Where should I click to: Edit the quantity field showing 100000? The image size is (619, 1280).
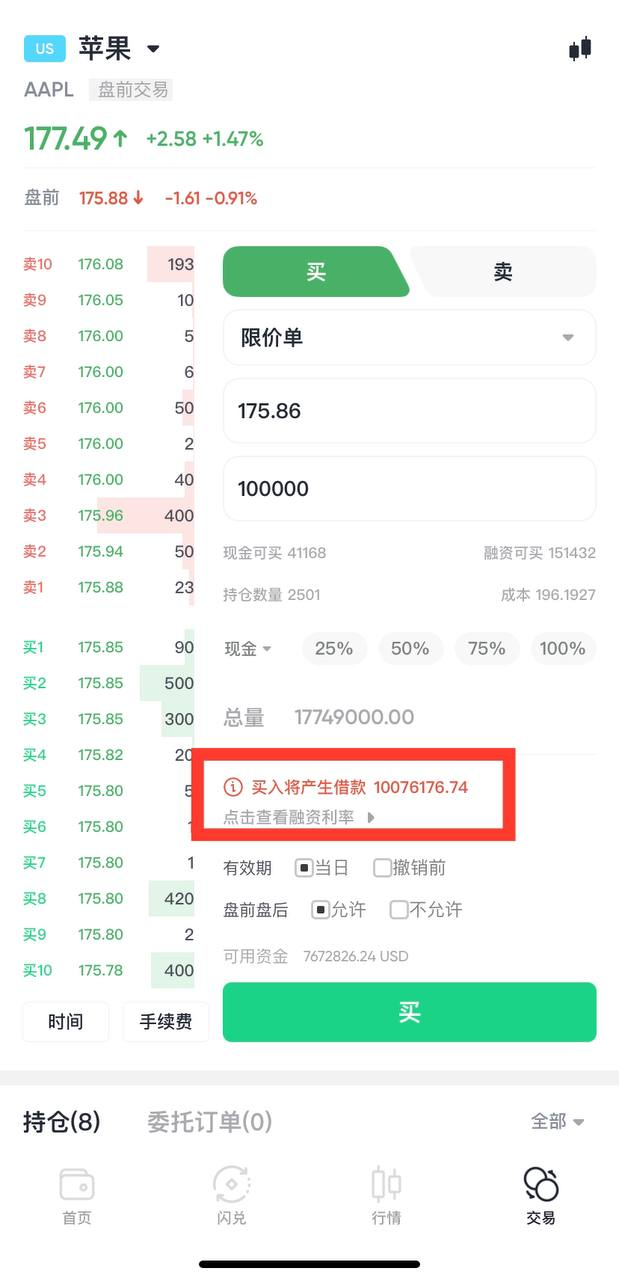pos(409,489)
